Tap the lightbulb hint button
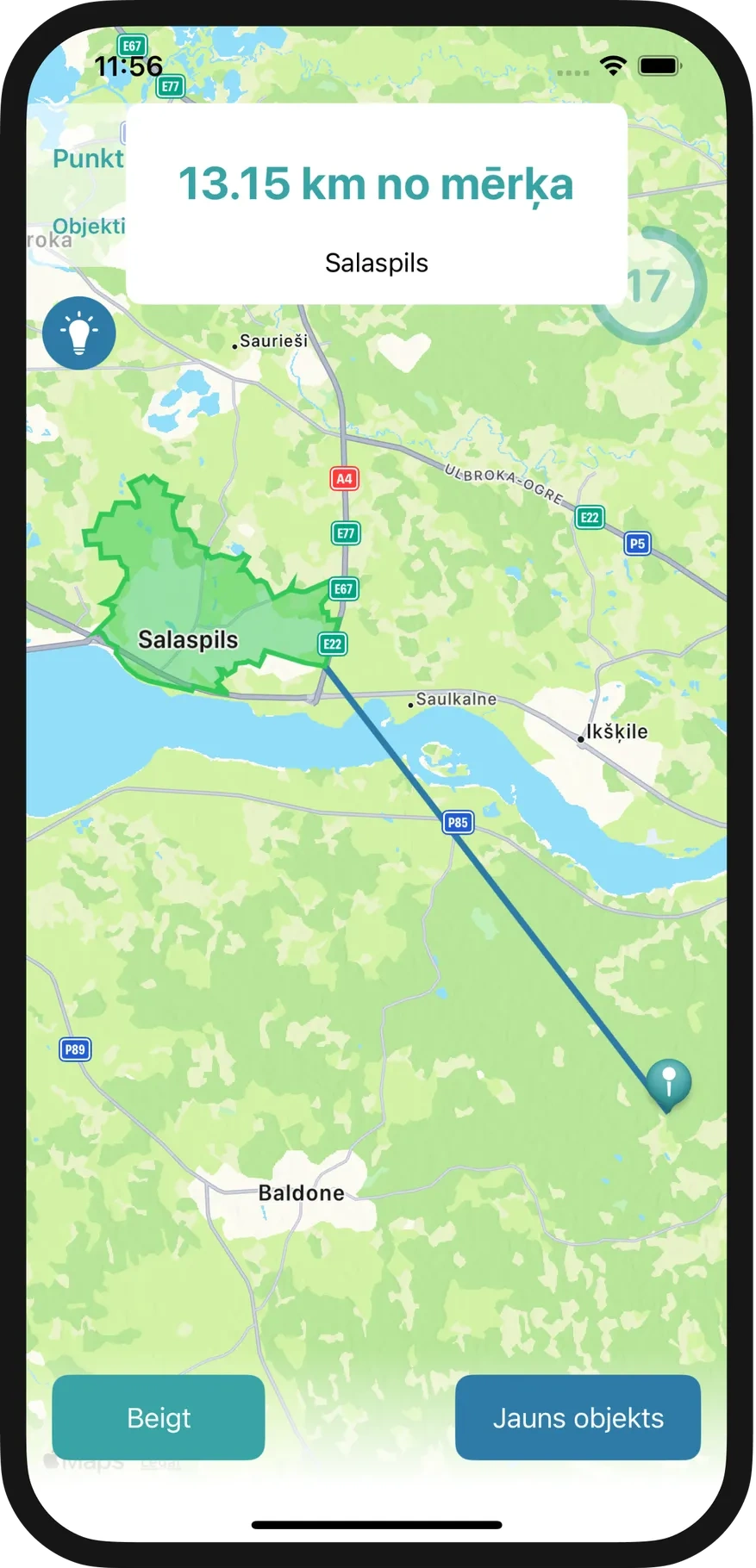This screenshot has width=756, height=1568. (78, 333)
